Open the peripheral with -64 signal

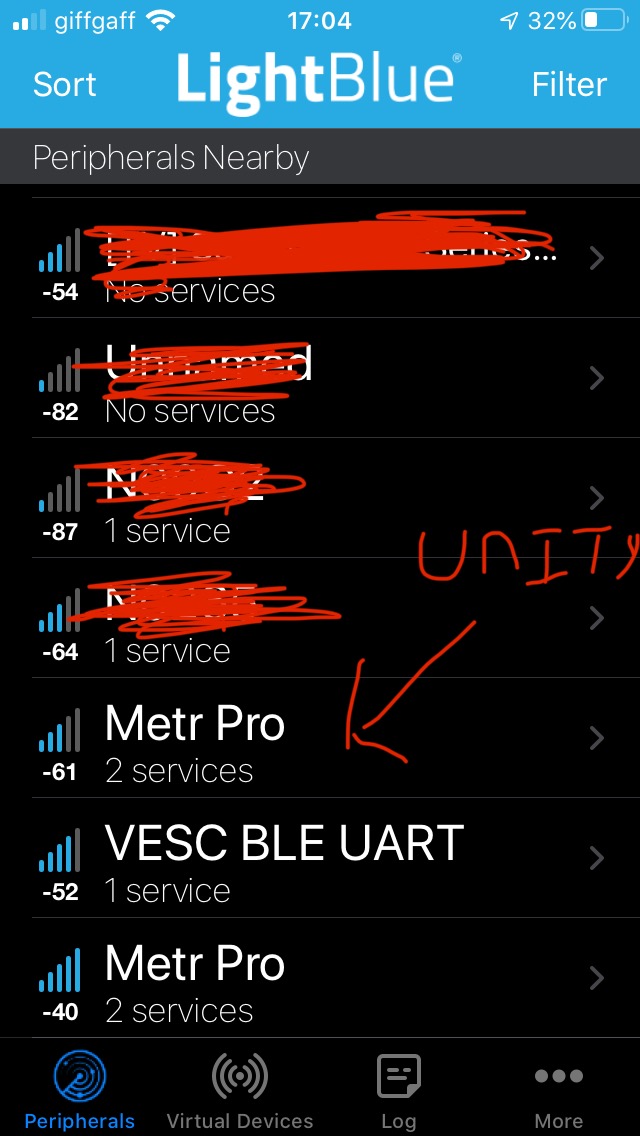coord(320,618)
